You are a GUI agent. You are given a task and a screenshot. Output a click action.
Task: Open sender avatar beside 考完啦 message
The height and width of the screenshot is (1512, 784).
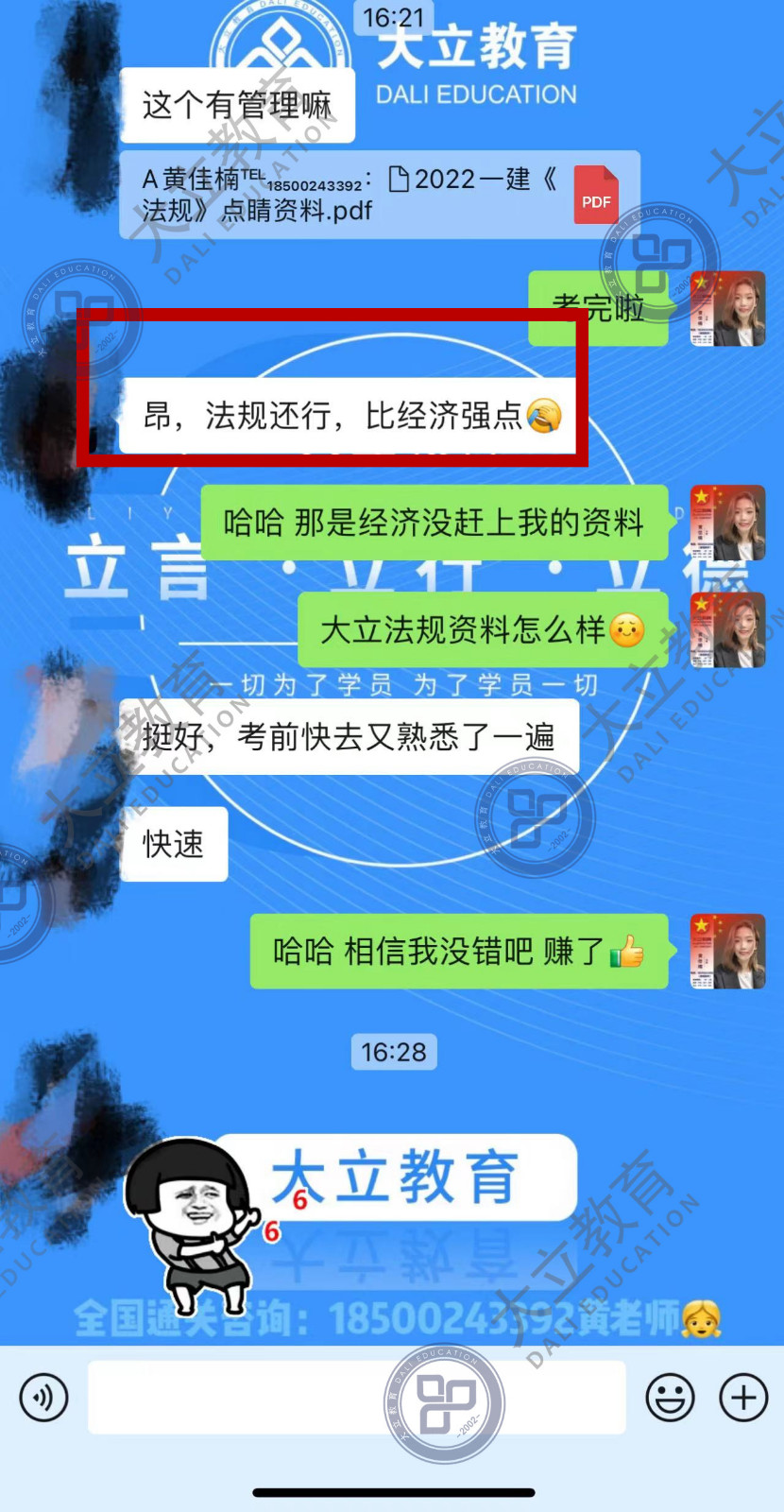click(x=727, y=309)
